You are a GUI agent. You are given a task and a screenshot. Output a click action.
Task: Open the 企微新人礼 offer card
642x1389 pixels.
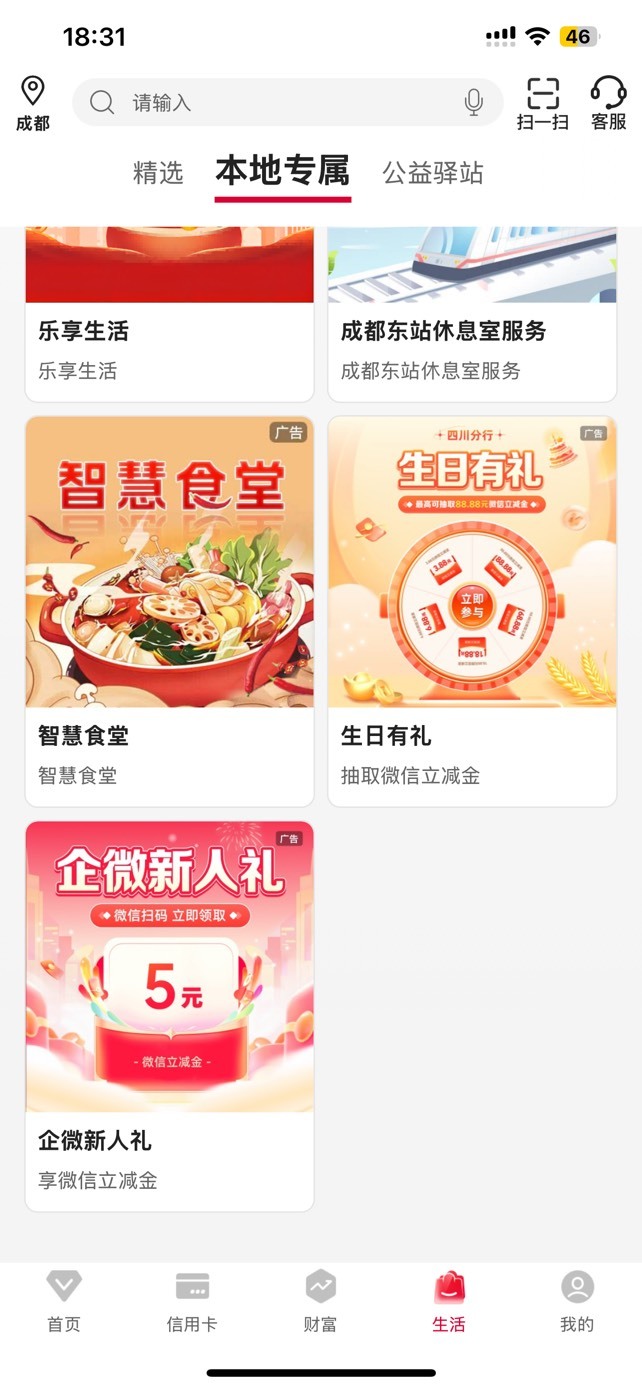(169, 1015)
